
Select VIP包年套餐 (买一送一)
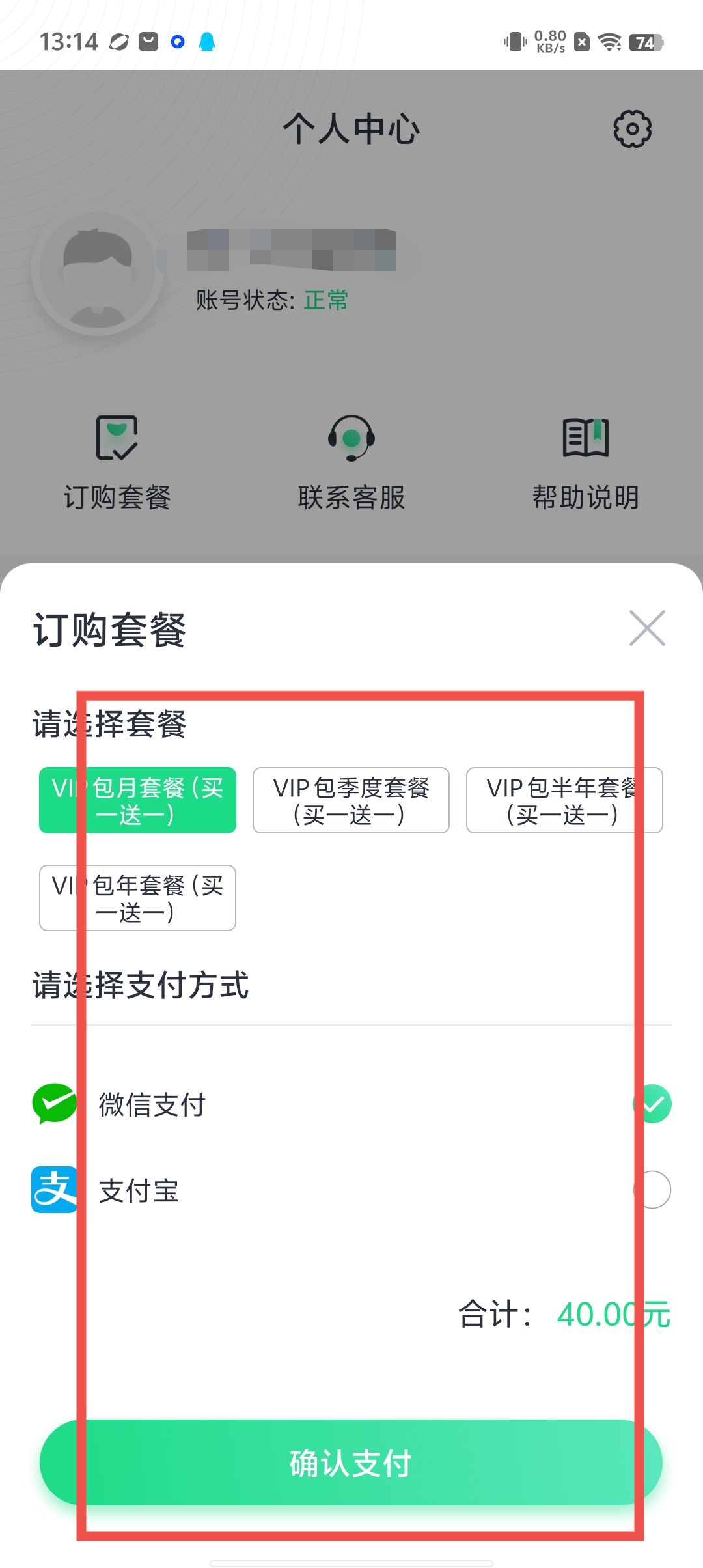pos(137,898)
